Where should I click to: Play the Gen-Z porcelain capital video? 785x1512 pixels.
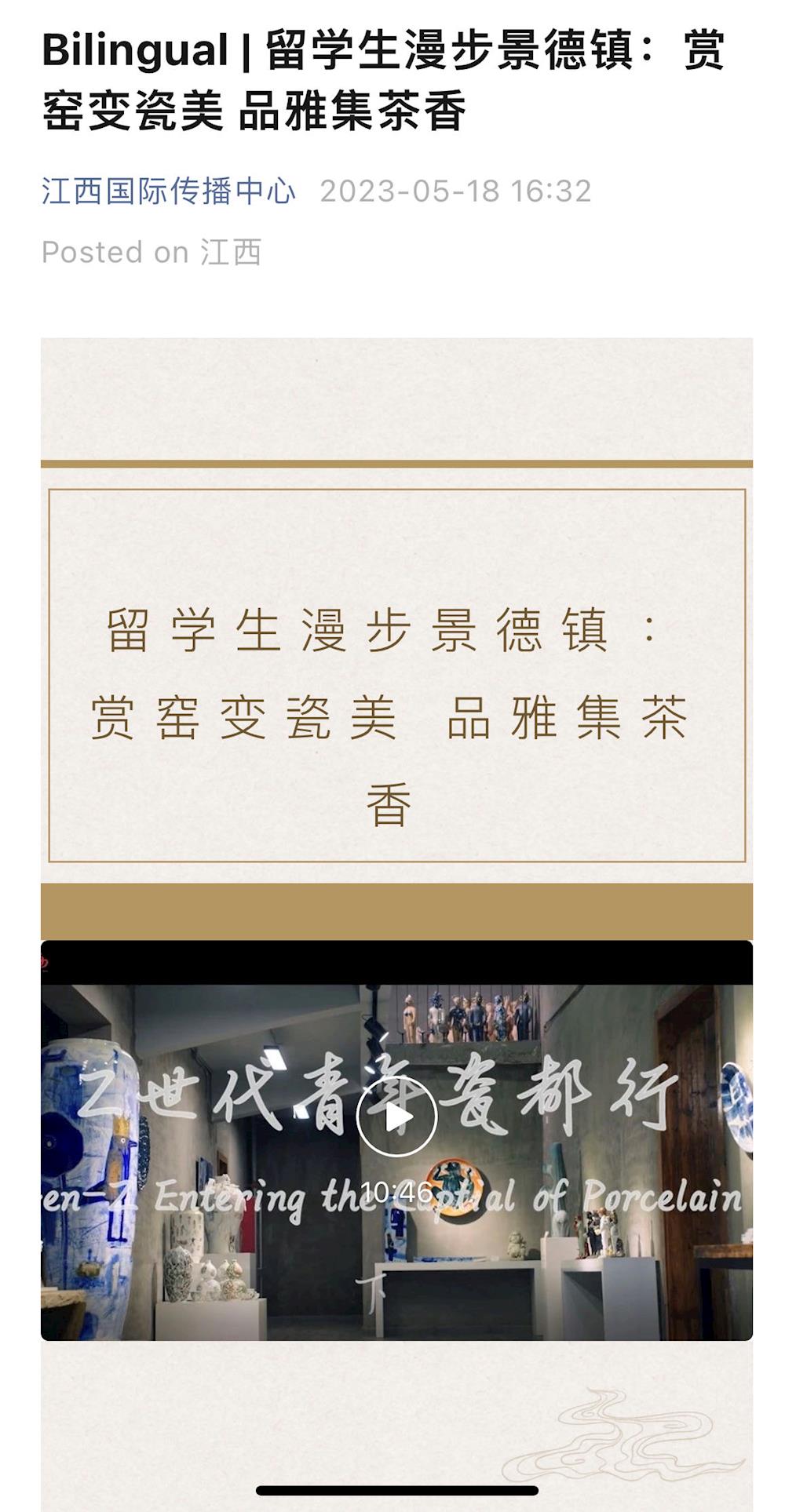396,1116
